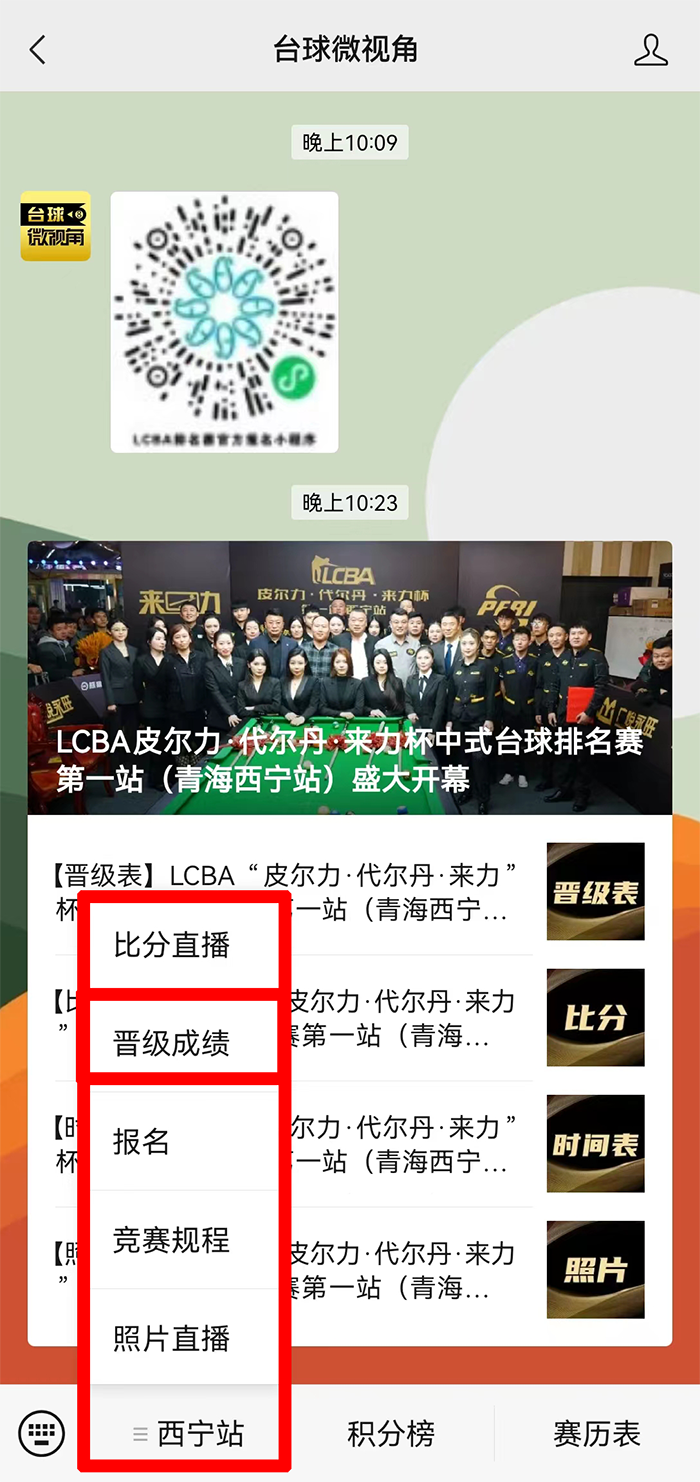Open 竞赛规程 from the popup menu

click(172, 1240)
